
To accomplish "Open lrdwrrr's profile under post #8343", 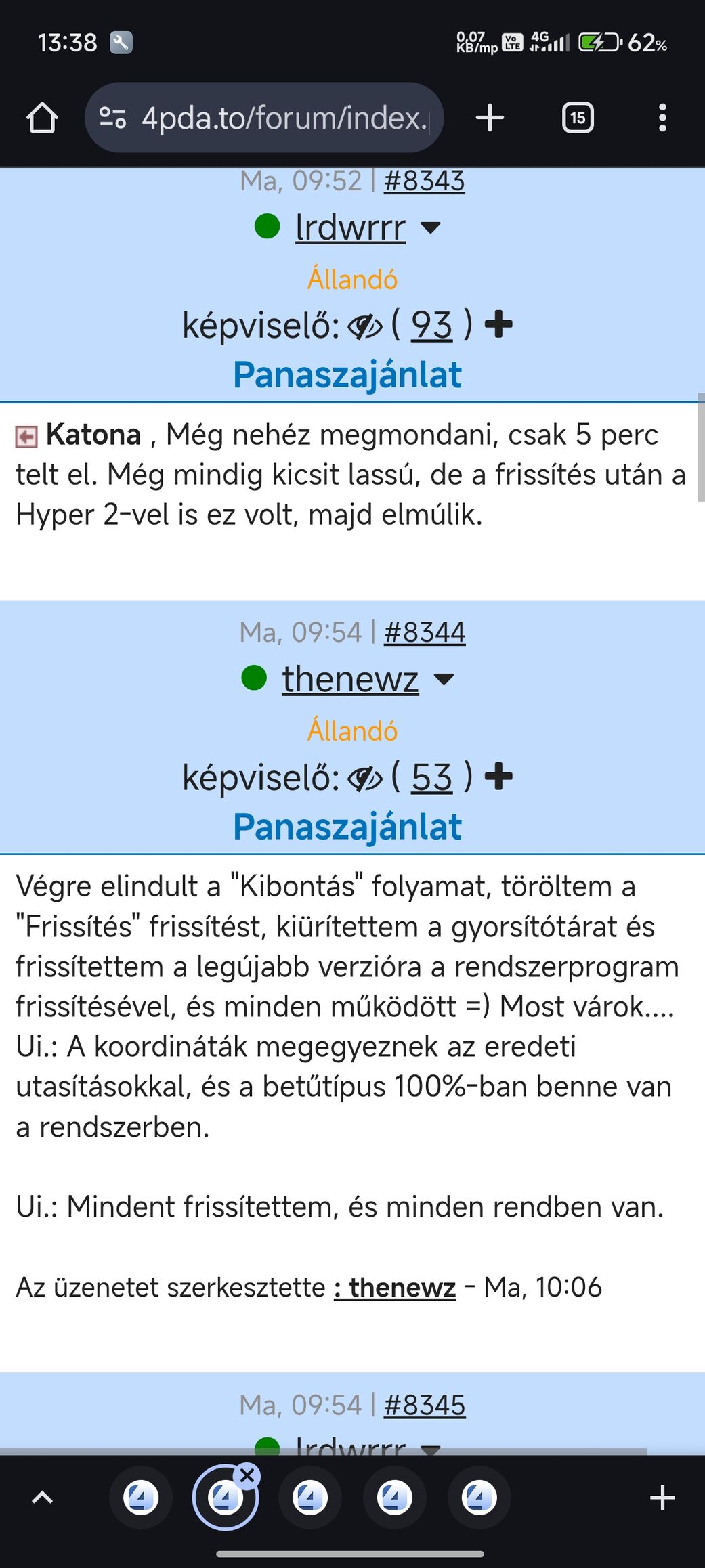I will (x=350, y=227).
